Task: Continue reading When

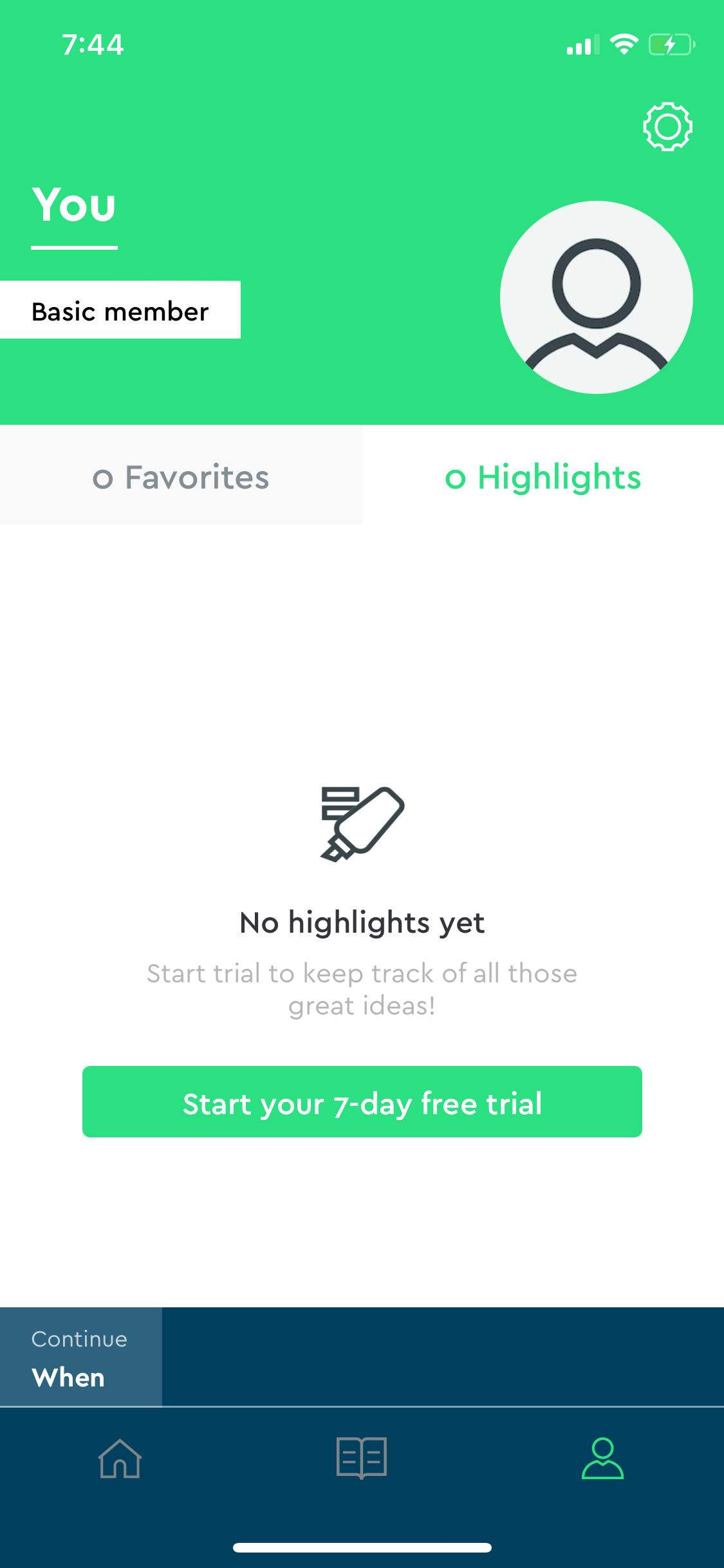Action: click(x=81, y=1357)
